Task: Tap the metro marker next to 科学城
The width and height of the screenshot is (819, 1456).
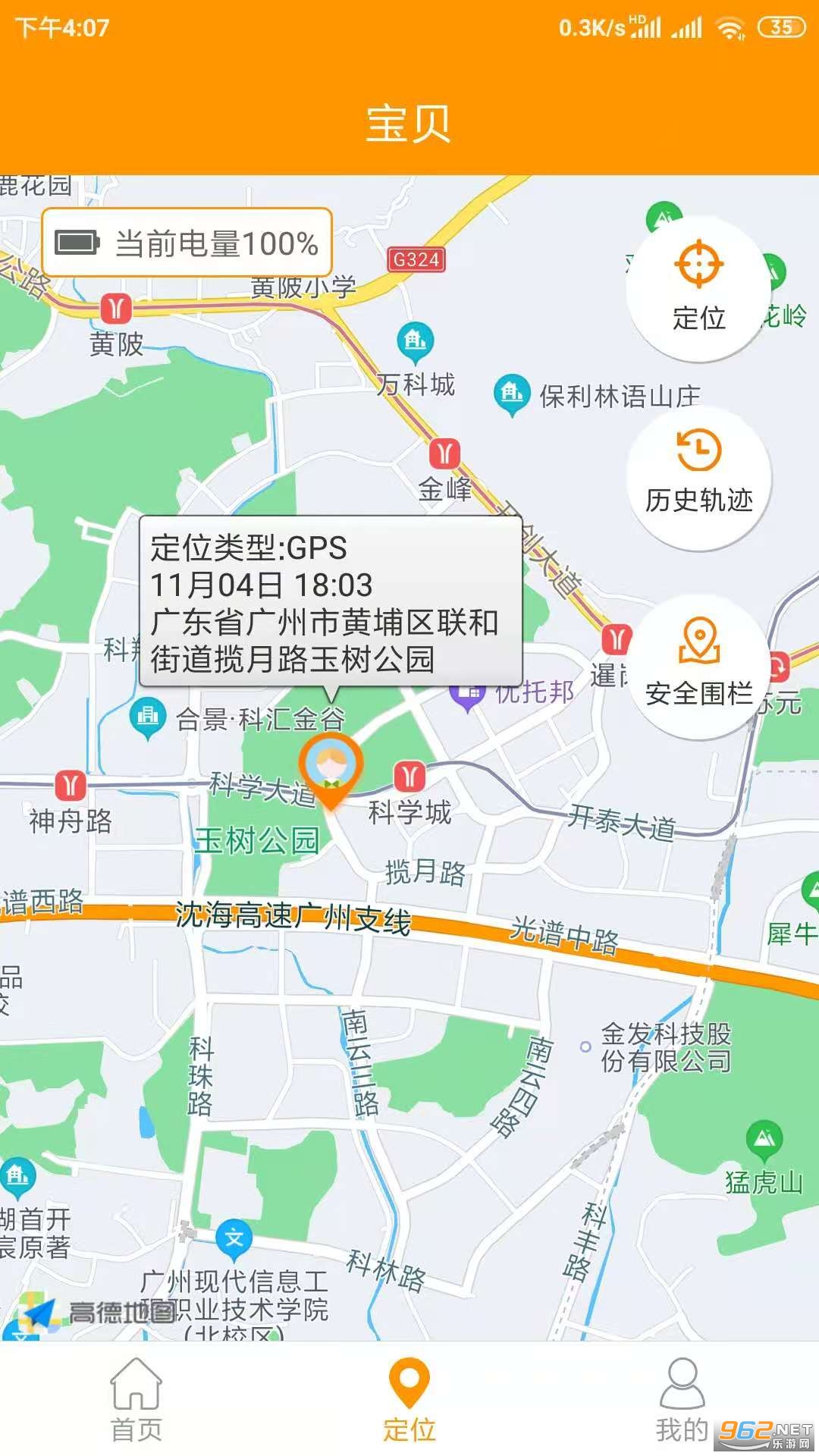Action: click(408, 775)
